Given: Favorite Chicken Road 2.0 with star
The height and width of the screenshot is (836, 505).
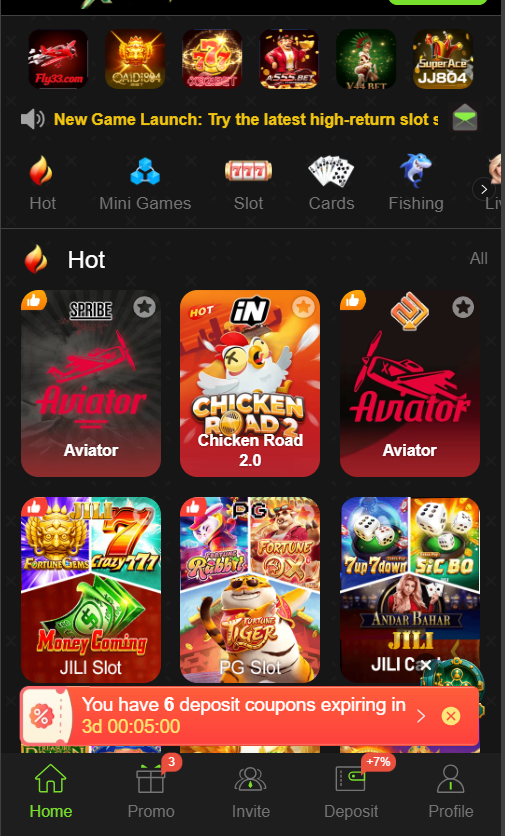Looking at the screenshot, I should (x=303, y=307).
